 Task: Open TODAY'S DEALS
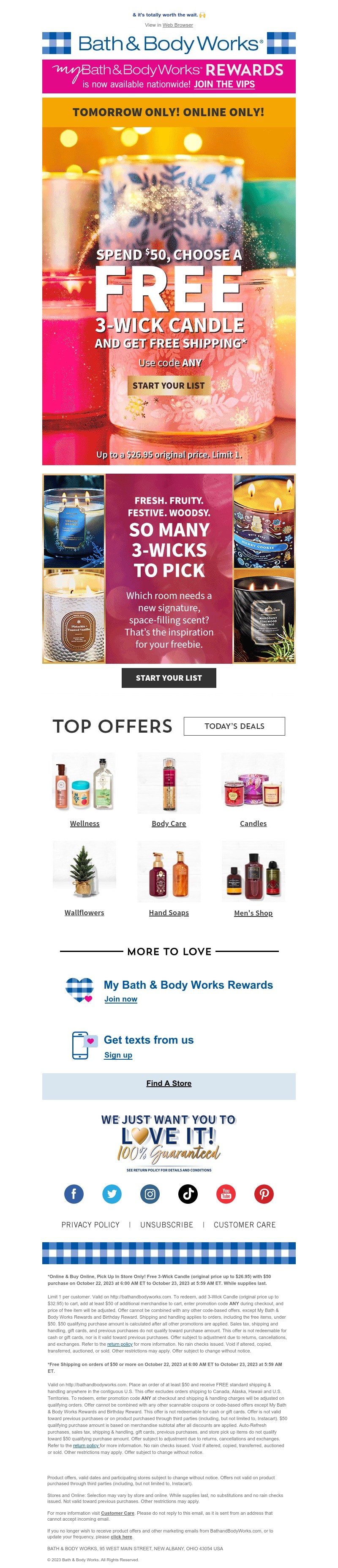click(x=234, y=725)
